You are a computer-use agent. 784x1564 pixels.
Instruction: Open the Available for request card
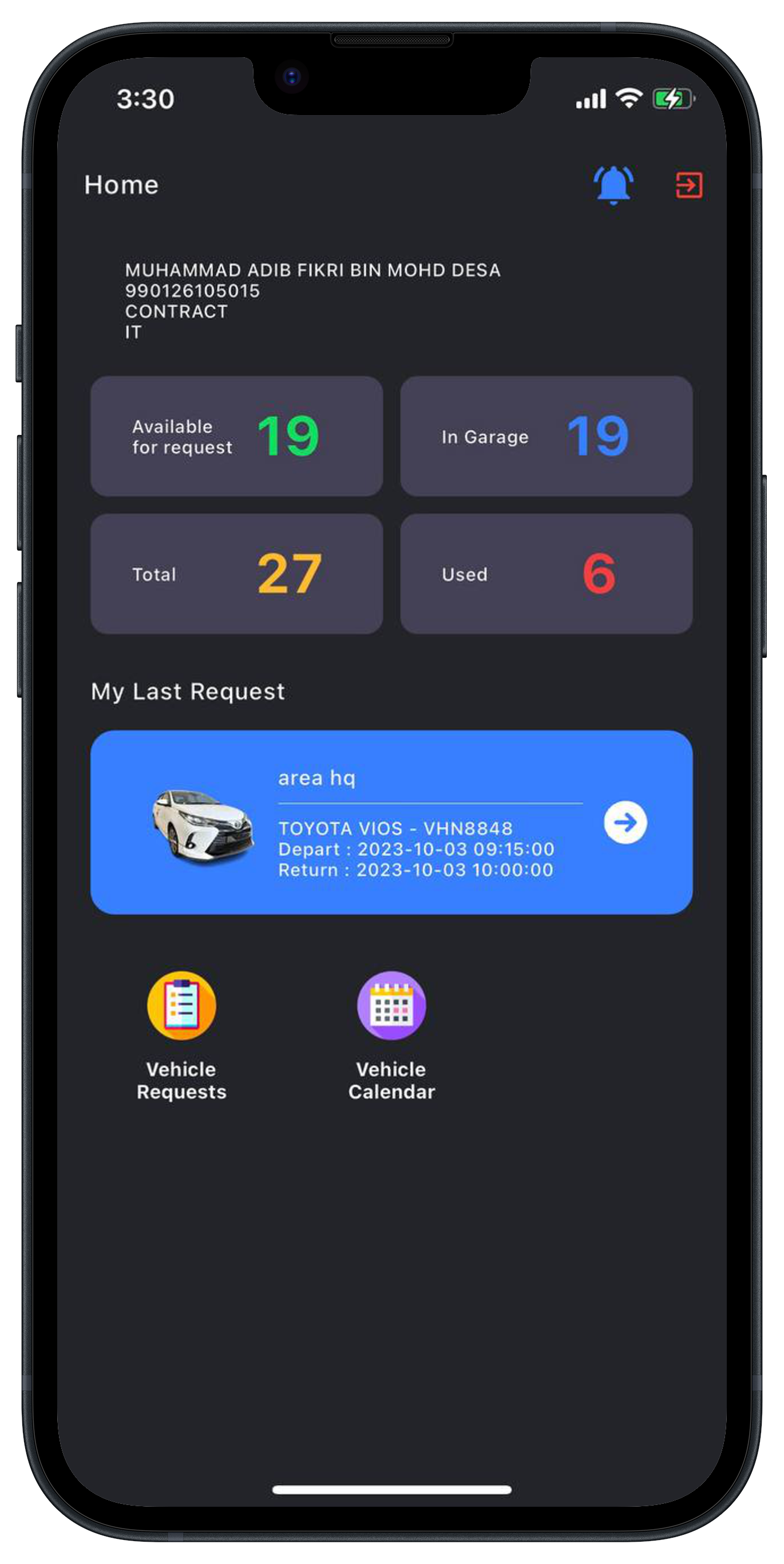[237, 436]
